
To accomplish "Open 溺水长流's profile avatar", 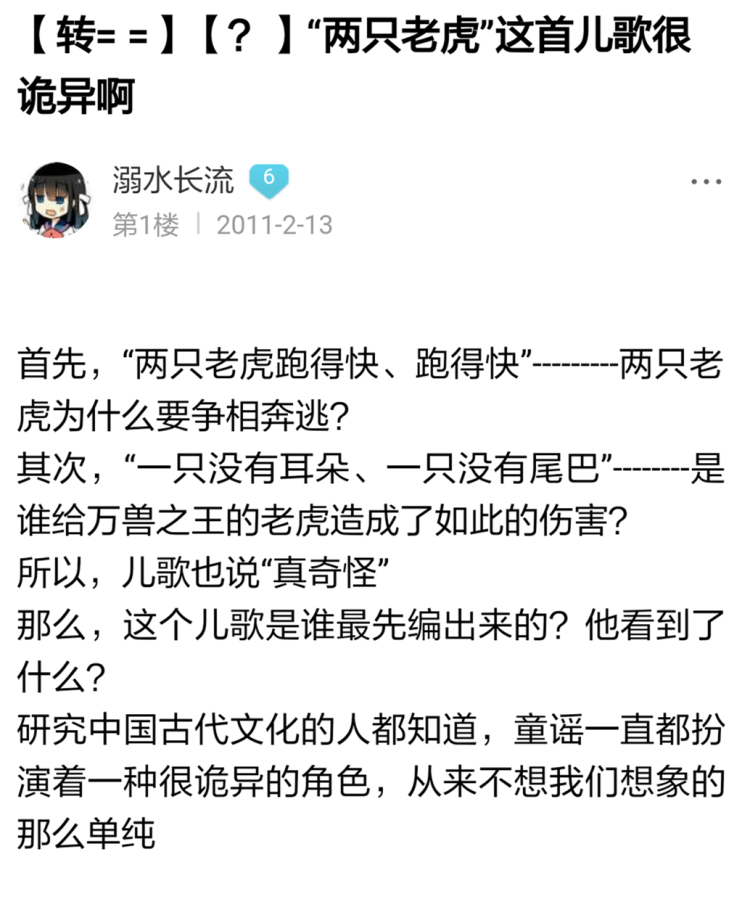I will pyautogui.click(x=53, y=198).
